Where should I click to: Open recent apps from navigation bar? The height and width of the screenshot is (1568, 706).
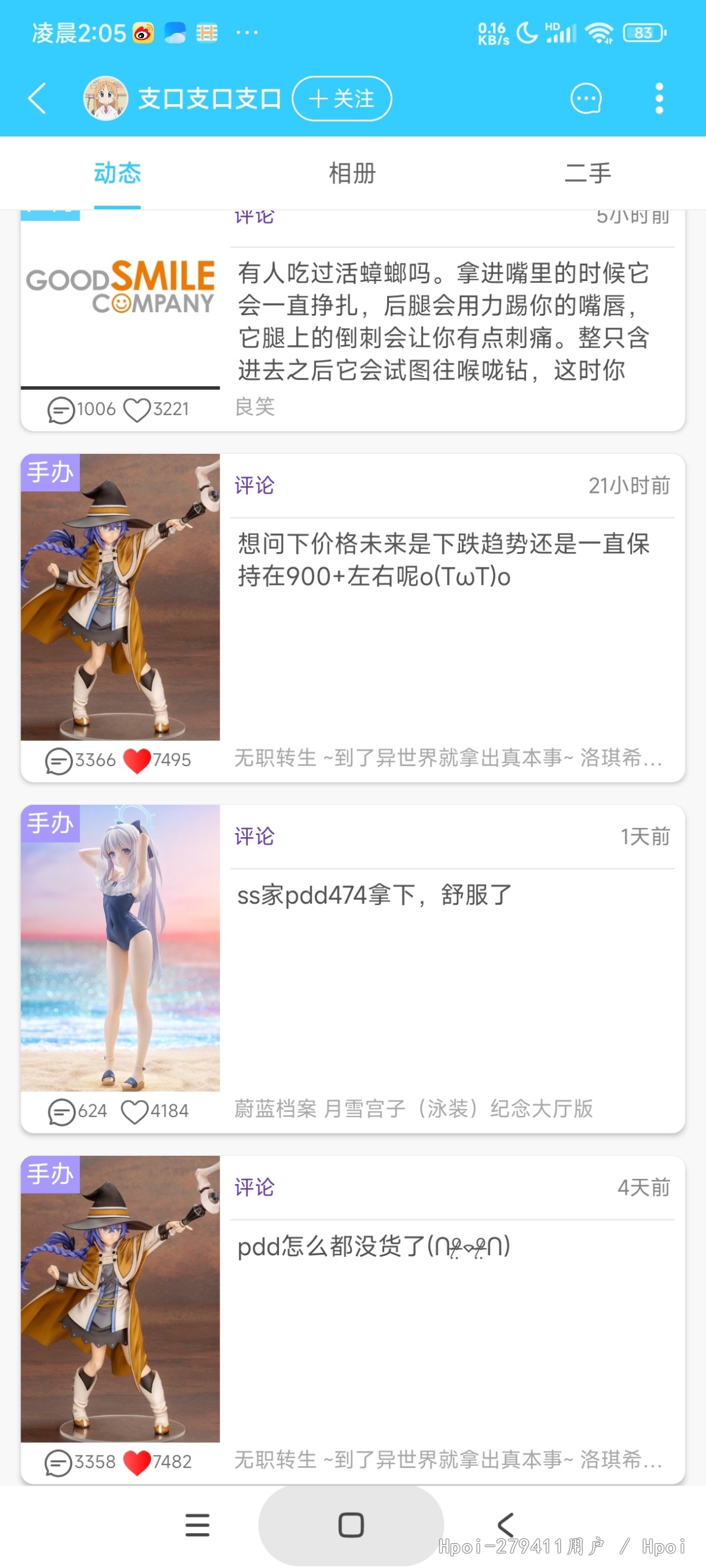[x=197, y=1526]
